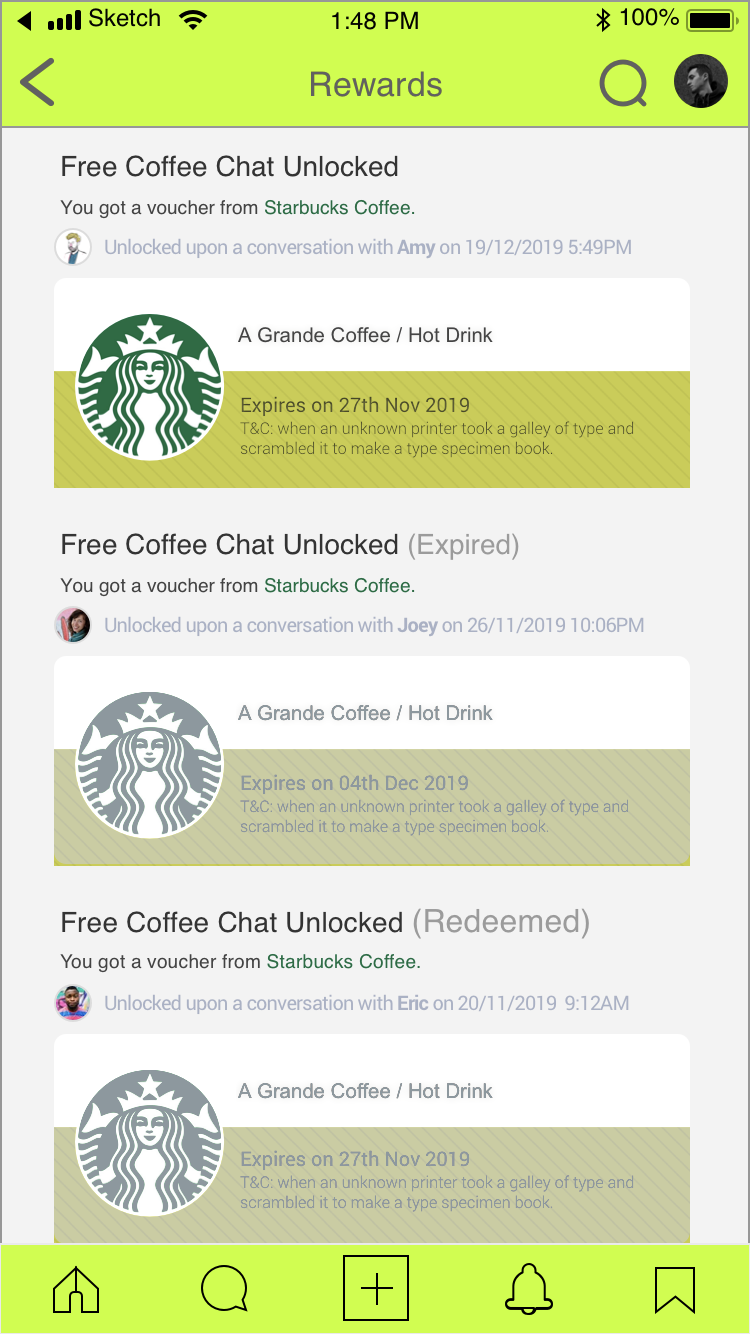Switch to the bookmarks tab
750x1334 pixels.
coord(675,1289)
